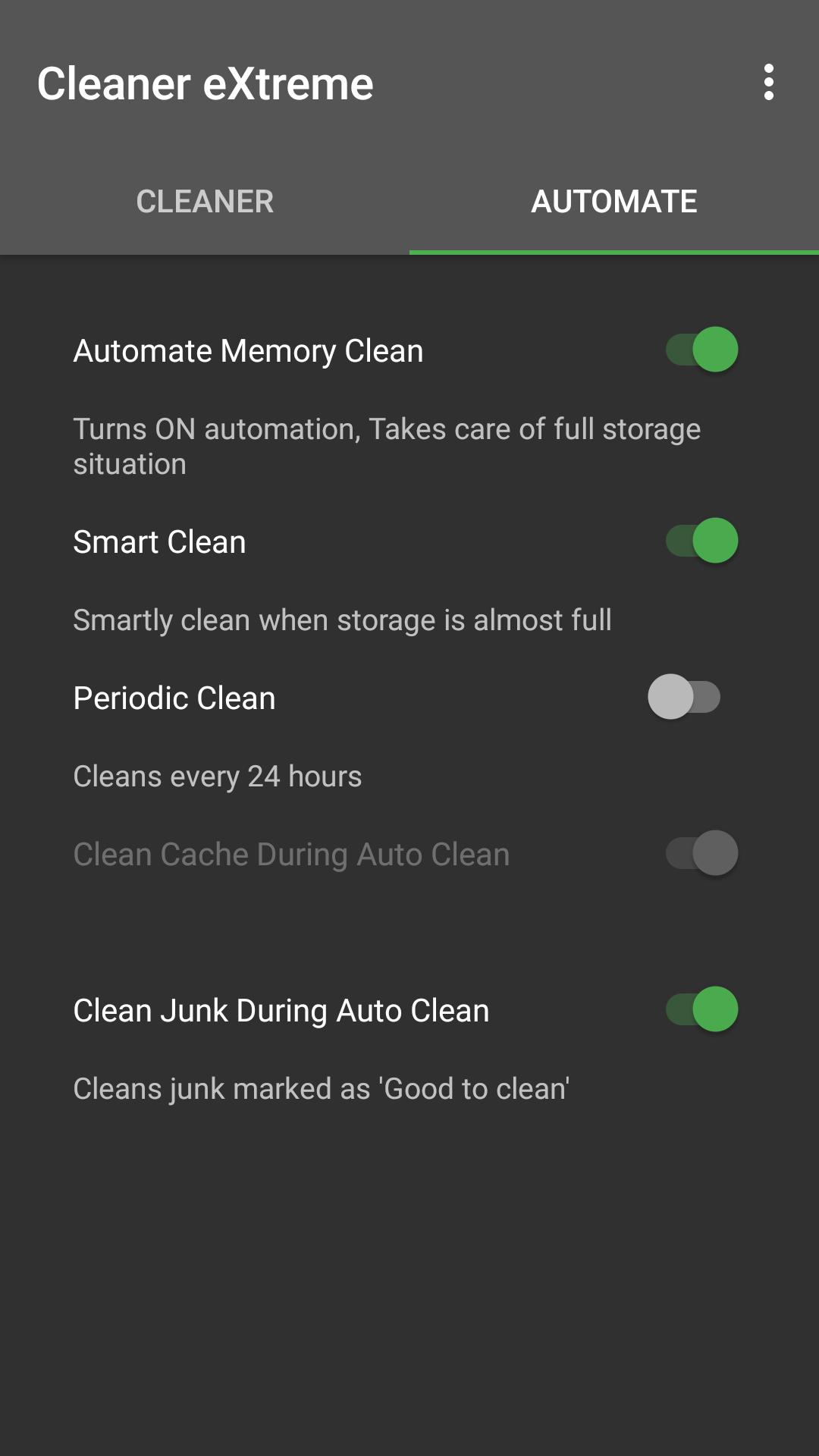Disable Clean Junk During Auto Clean
Viewport: 819px width, 1456px height.
pos(699,1009)
